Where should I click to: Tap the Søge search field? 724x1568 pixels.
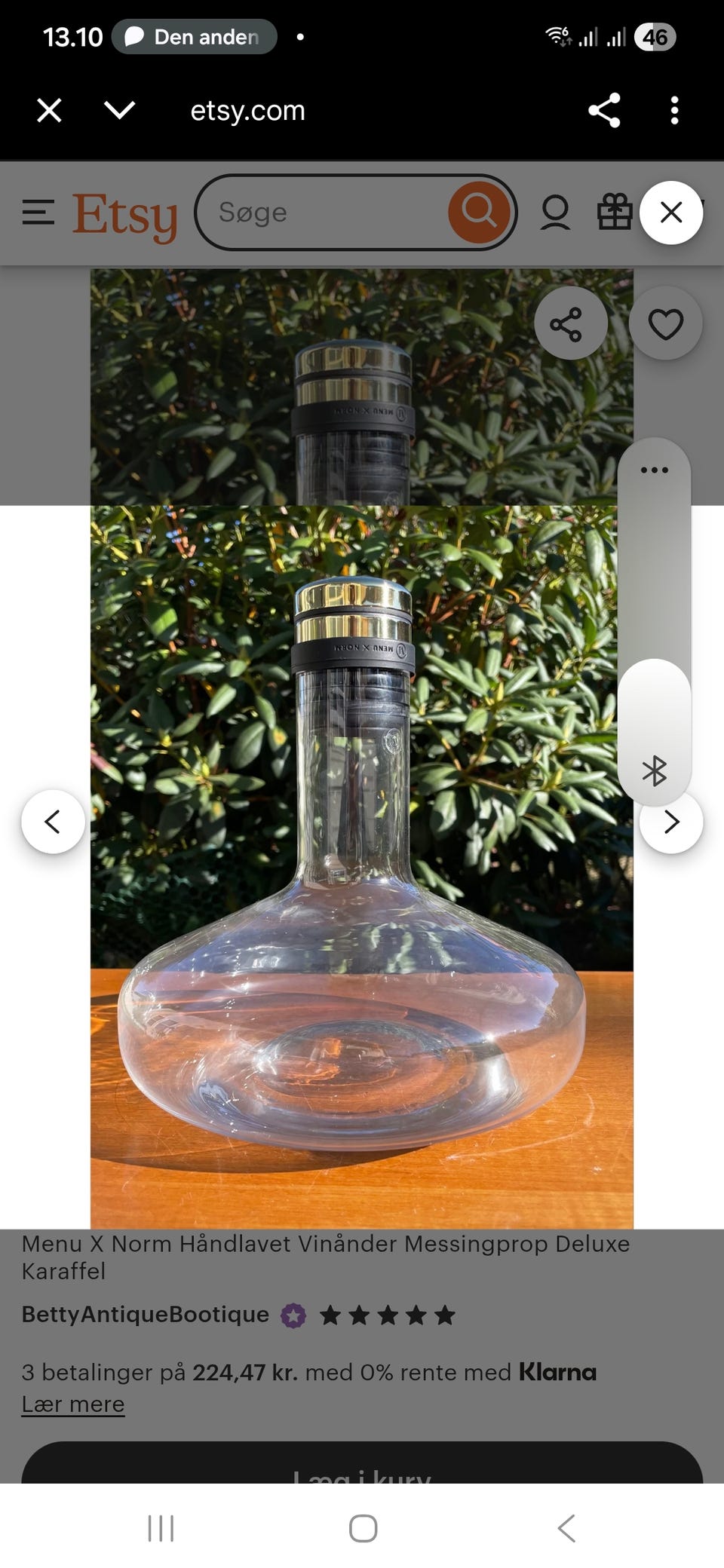click(324, 213)
